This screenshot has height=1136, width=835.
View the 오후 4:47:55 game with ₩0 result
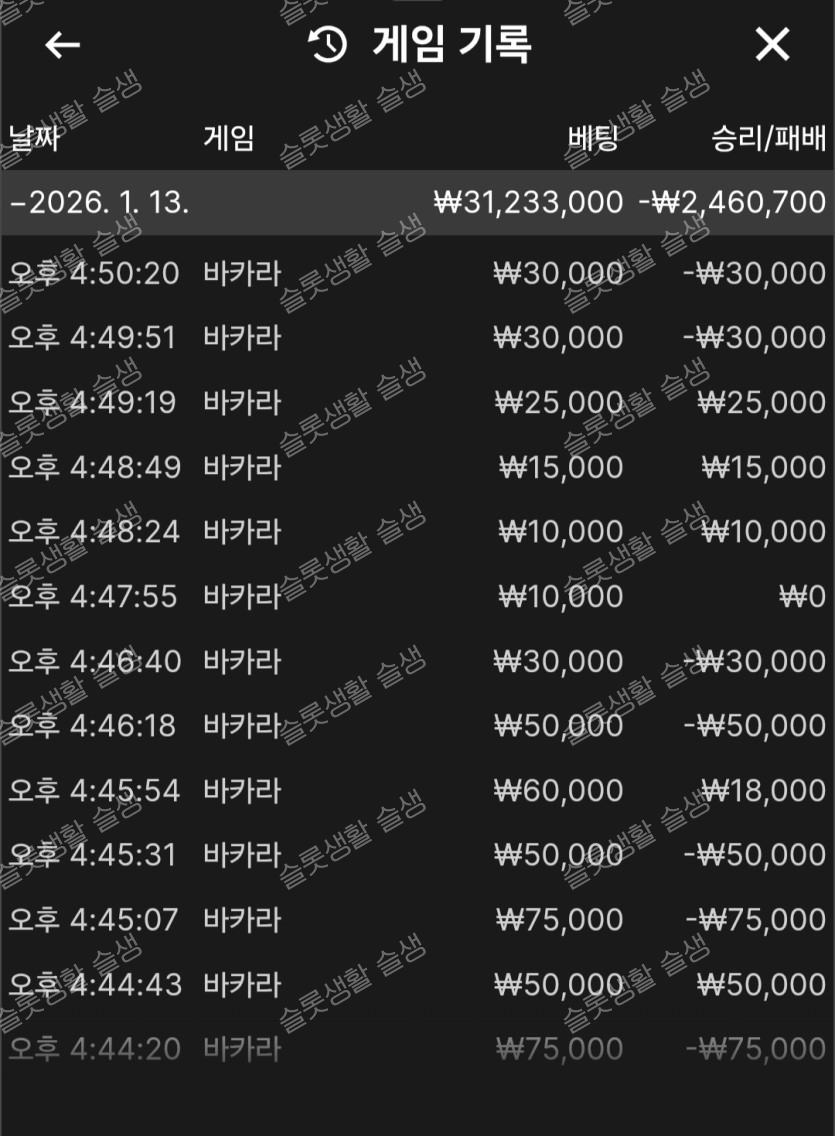click(x=417, y=597)
